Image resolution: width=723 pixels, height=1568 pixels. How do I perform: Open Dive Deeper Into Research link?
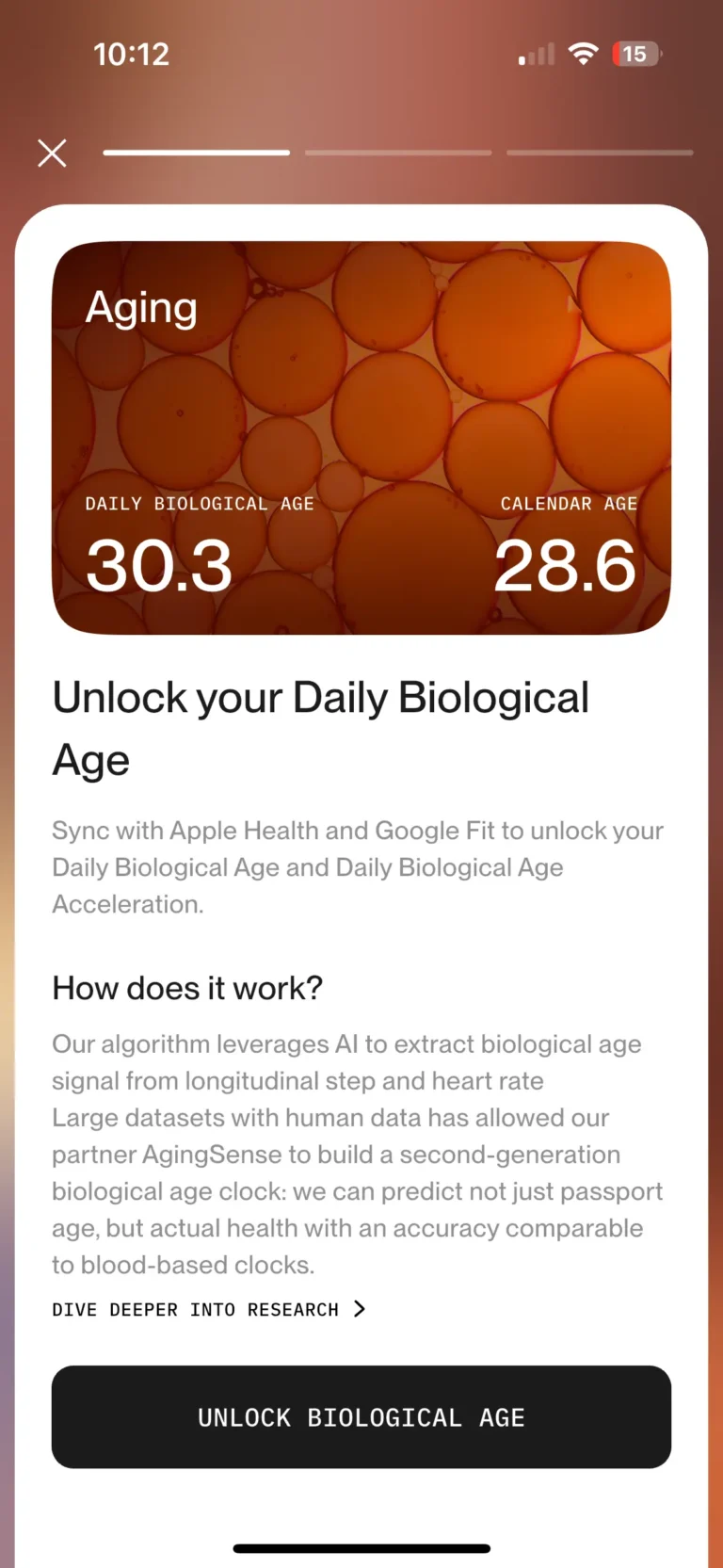pyautogui.click(x=208, y=1310)
